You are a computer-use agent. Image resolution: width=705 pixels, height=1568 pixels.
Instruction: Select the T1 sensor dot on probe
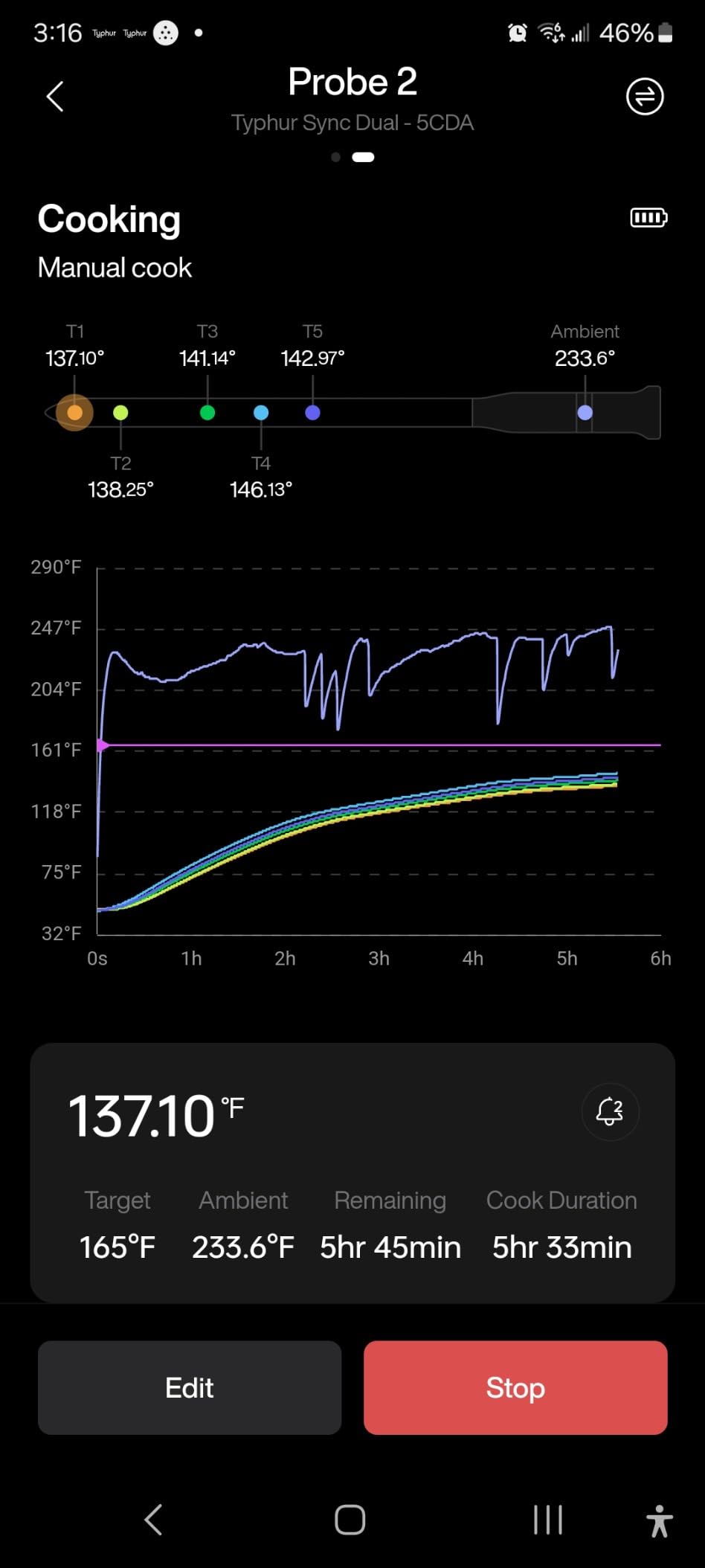tap(74, 413)
